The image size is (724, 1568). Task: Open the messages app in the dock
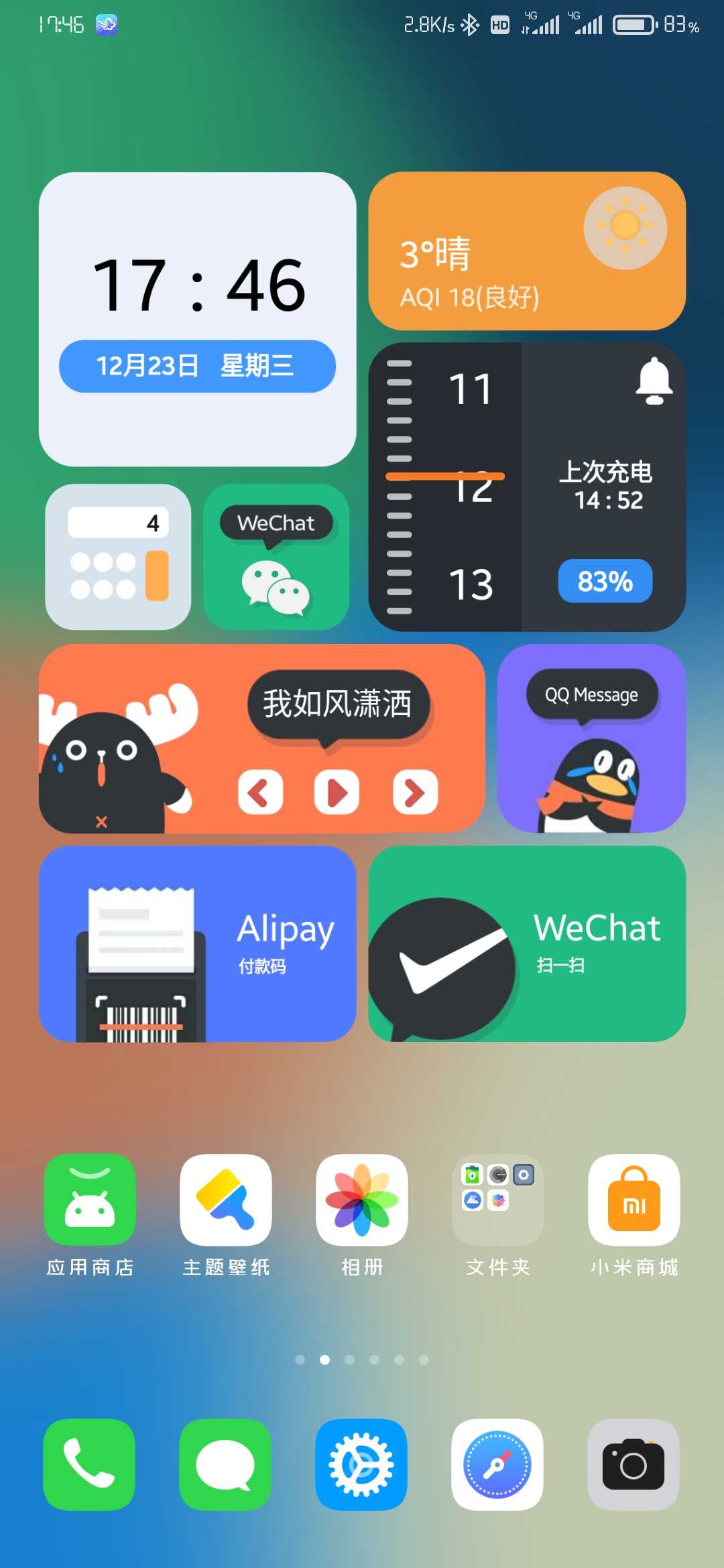(x=225, y=1465)
